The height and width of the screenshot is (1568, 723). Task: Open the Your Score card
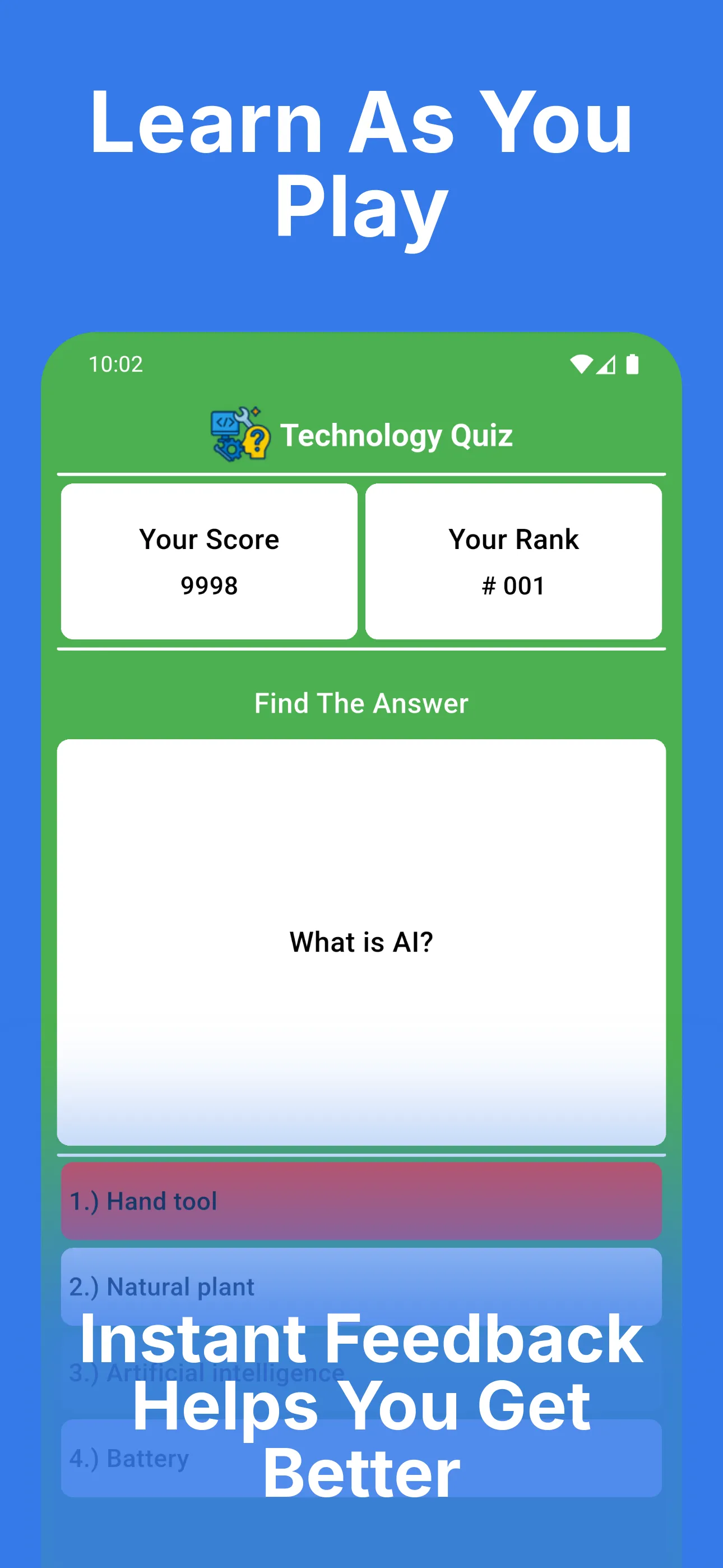click(x=208, y=561)
